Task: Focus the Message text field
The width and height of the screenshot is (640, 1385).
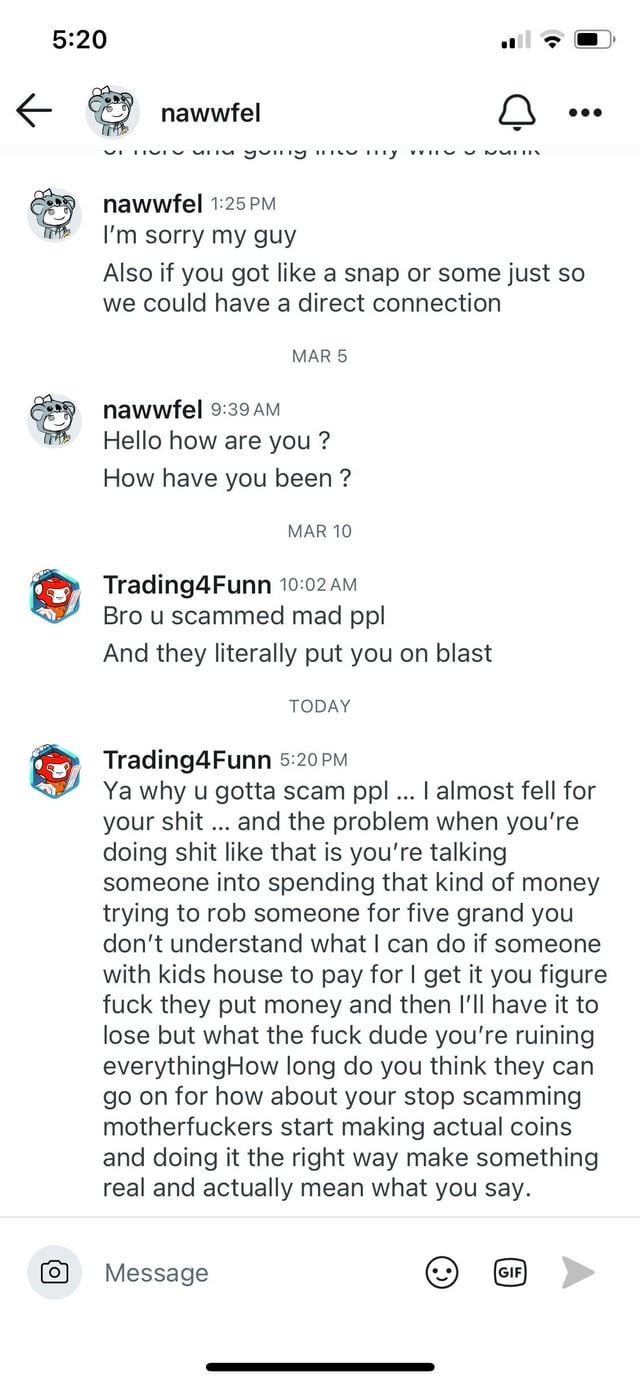Action: tap(250, 1272)
